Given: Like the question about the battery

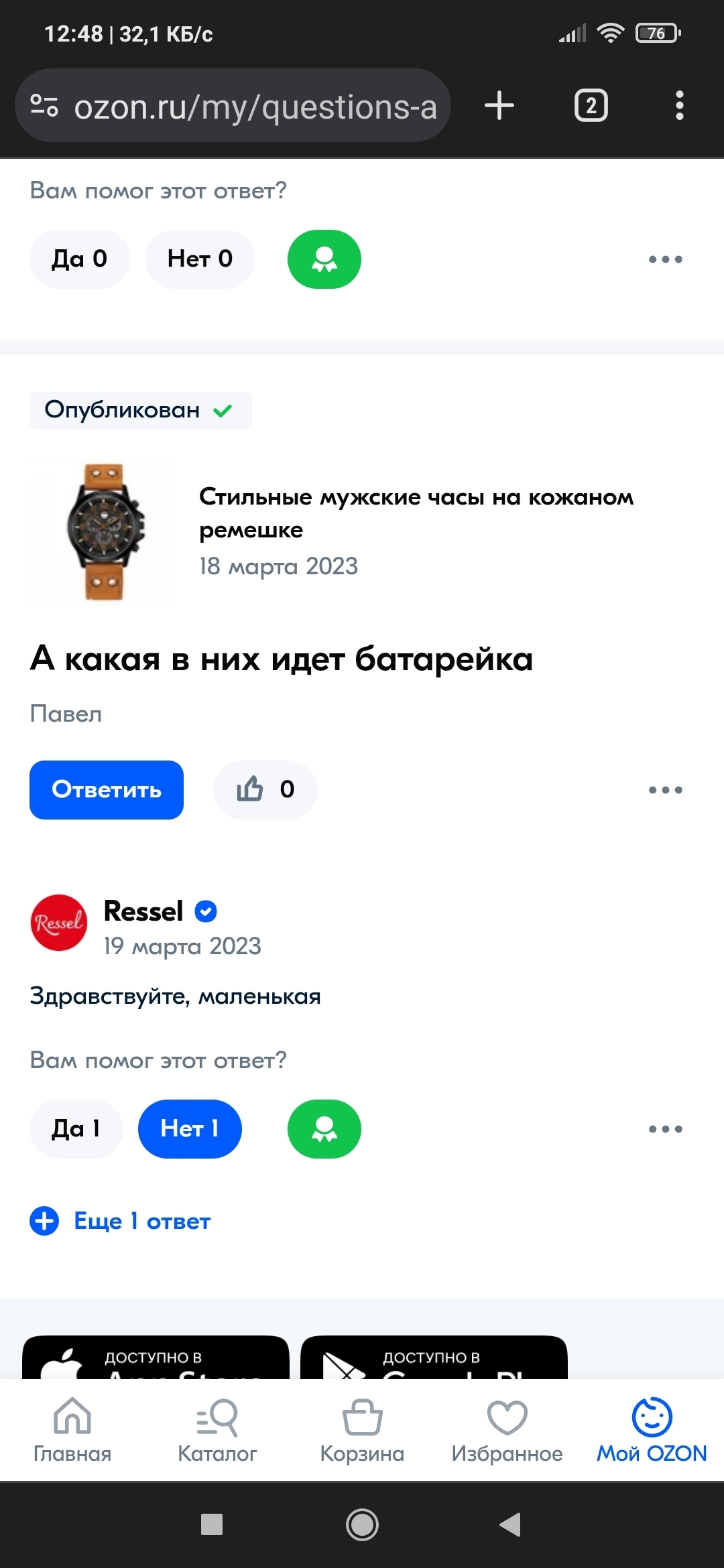Looking at the screenshot, I should 265,789.
